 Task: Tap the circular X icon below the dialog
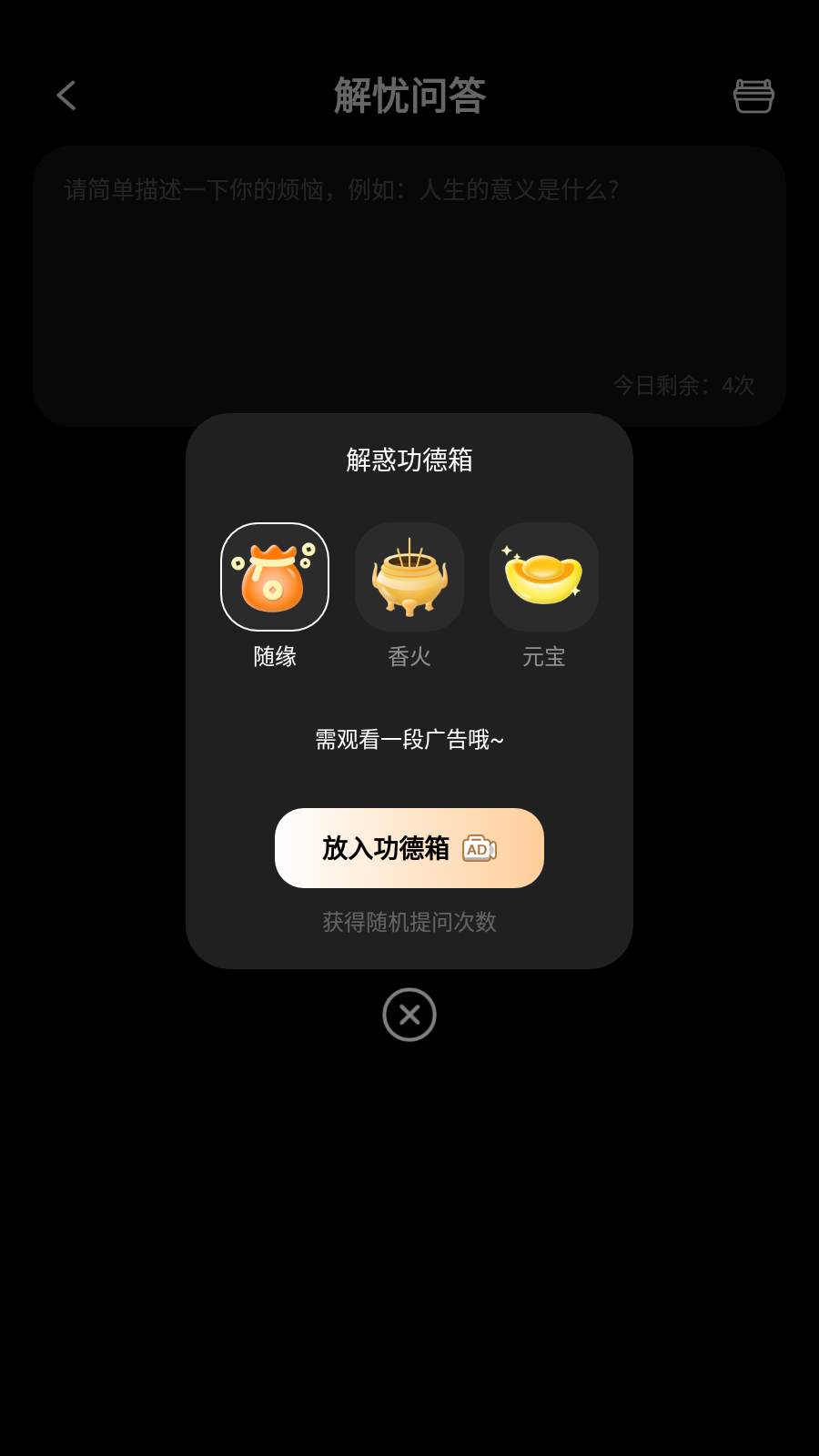pos(409,1015)
